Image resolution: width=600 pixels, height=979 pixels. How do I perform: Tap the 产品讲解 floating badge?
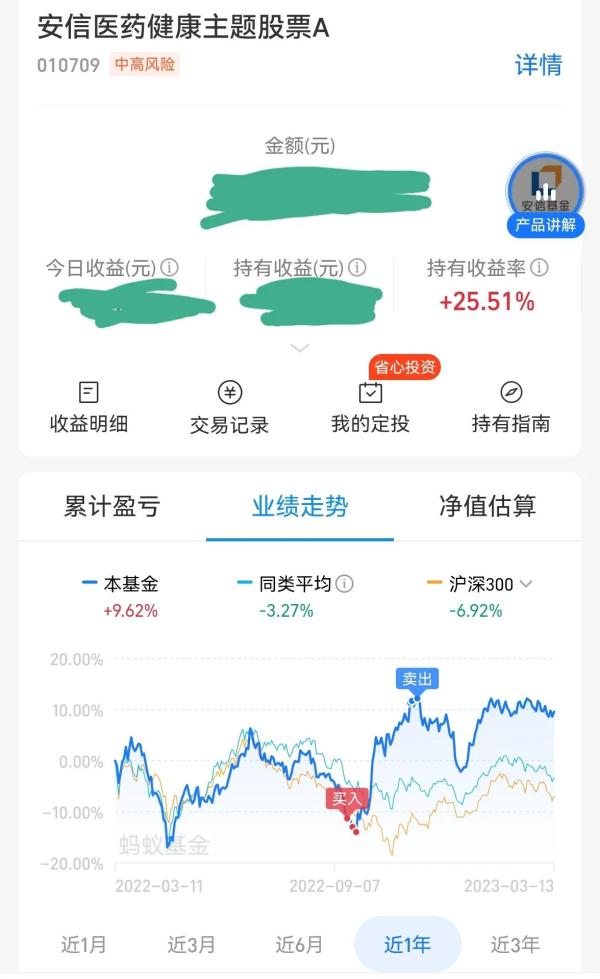coord(545,195)
